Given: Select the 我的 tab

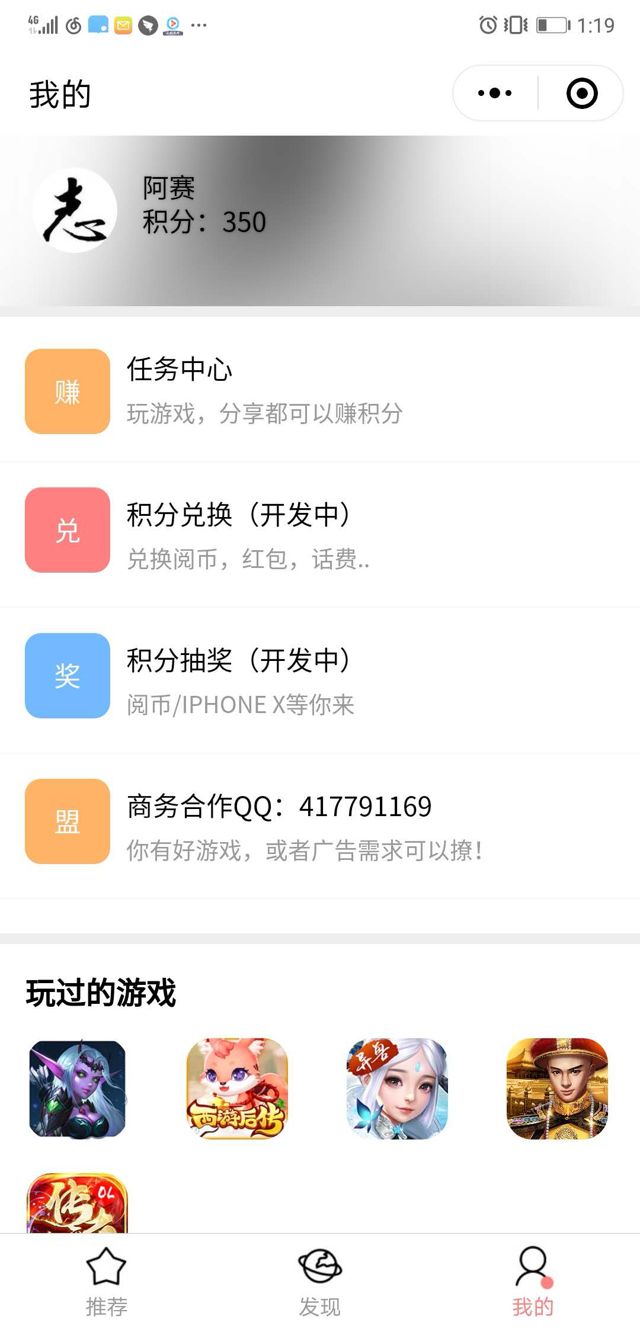Looking at the screenshot, I should [x=533, y=1281].
